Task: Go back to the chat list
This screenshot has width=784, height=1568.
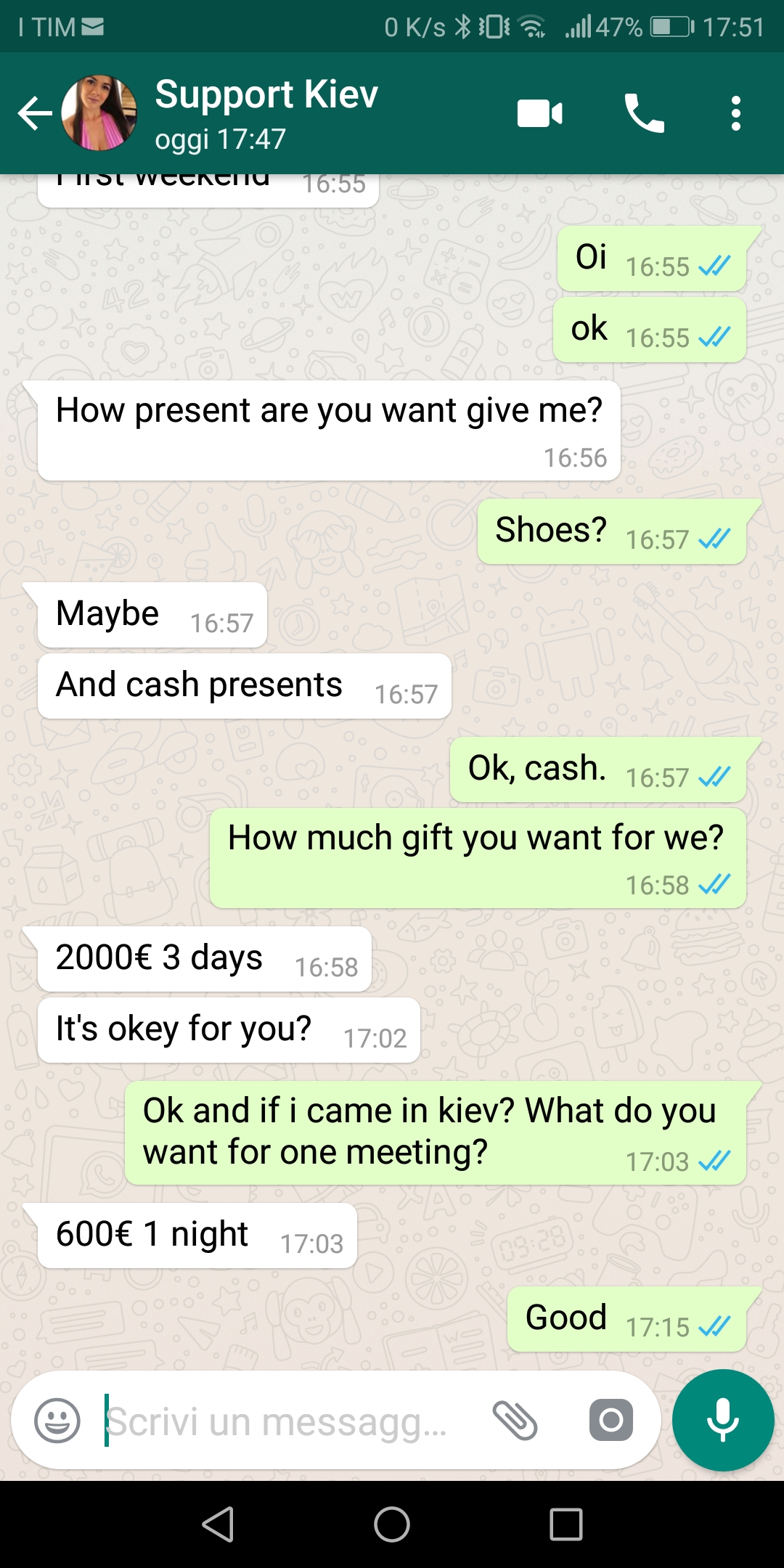Action: 35,113
